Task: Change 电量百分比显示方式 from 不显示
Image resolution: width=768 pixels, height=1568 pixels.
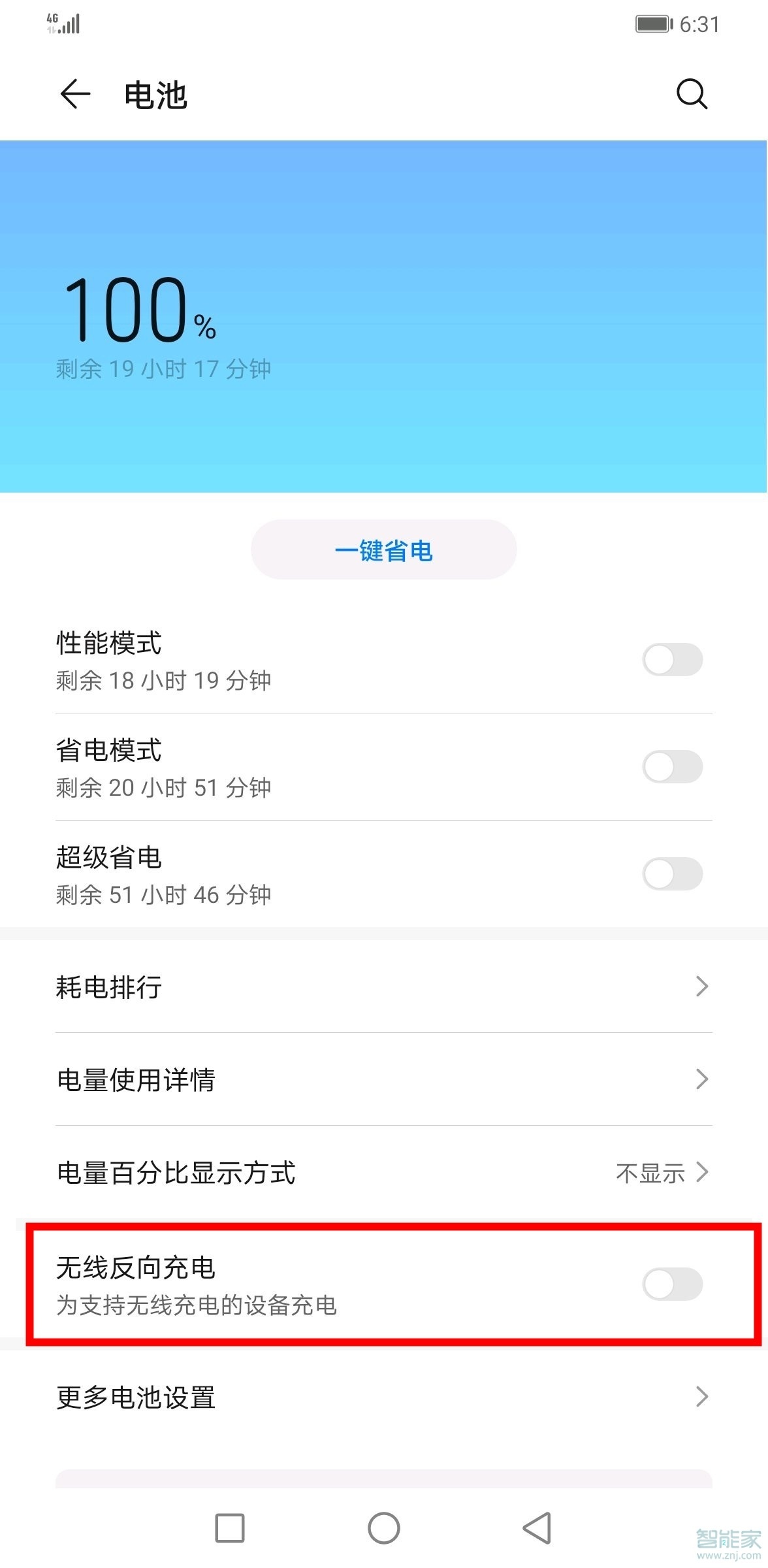Action: (384, 1173)
